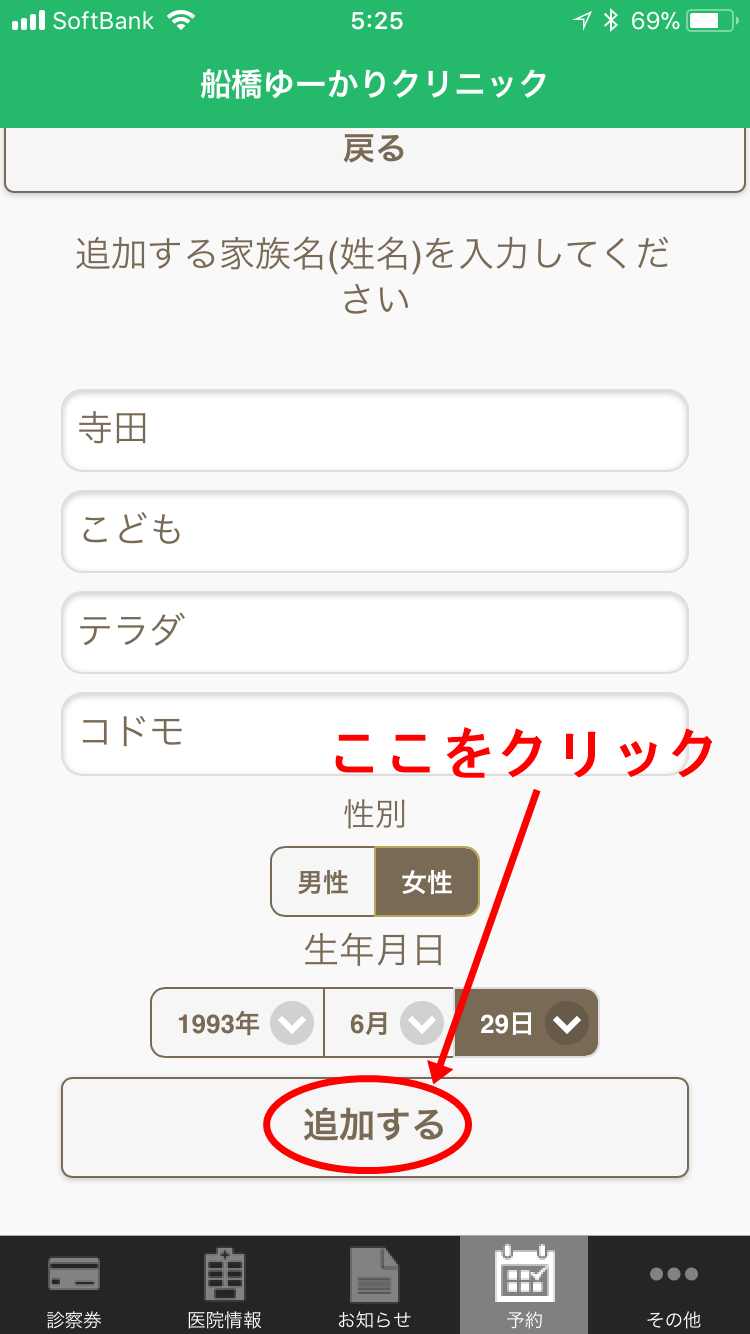Switch to the 医院情報 tab
Image resolution: width=750 pixels, height=1334 pixels.
coord(224,1285)
